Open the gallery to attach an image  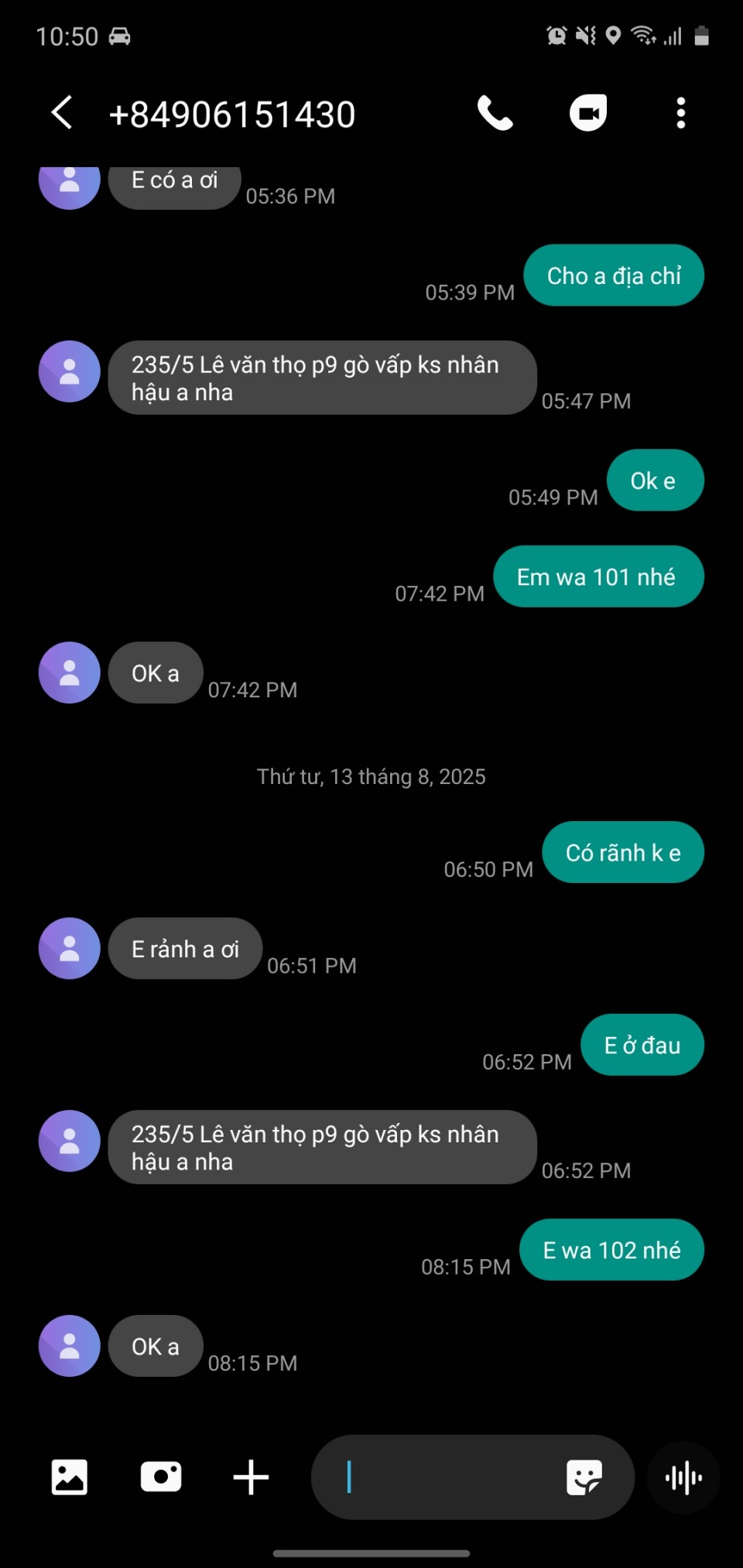pyautogui.click(x=70, y=1477)
